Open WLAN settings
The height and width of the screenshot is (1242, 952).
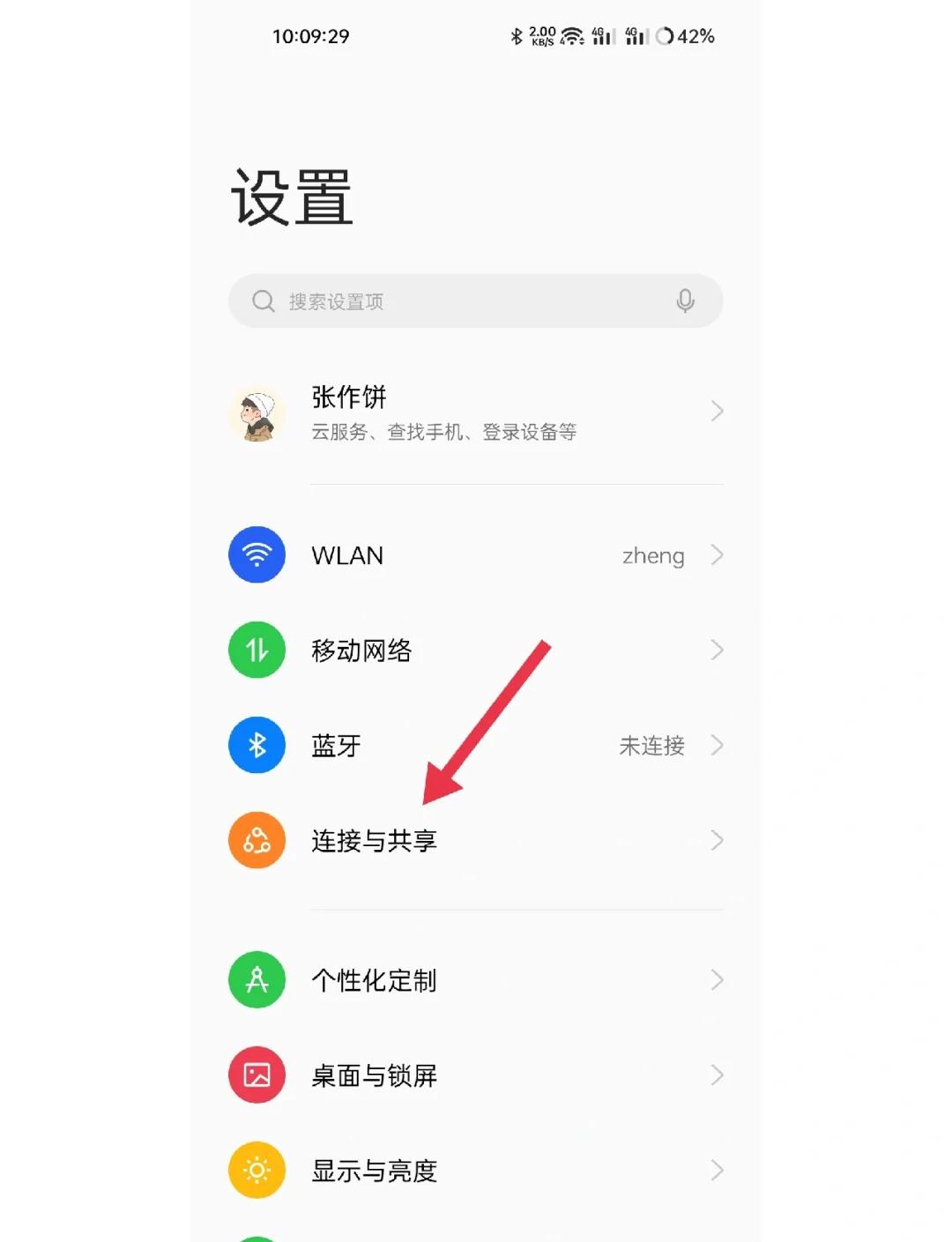pyautogui.click(x=476, y=555)
